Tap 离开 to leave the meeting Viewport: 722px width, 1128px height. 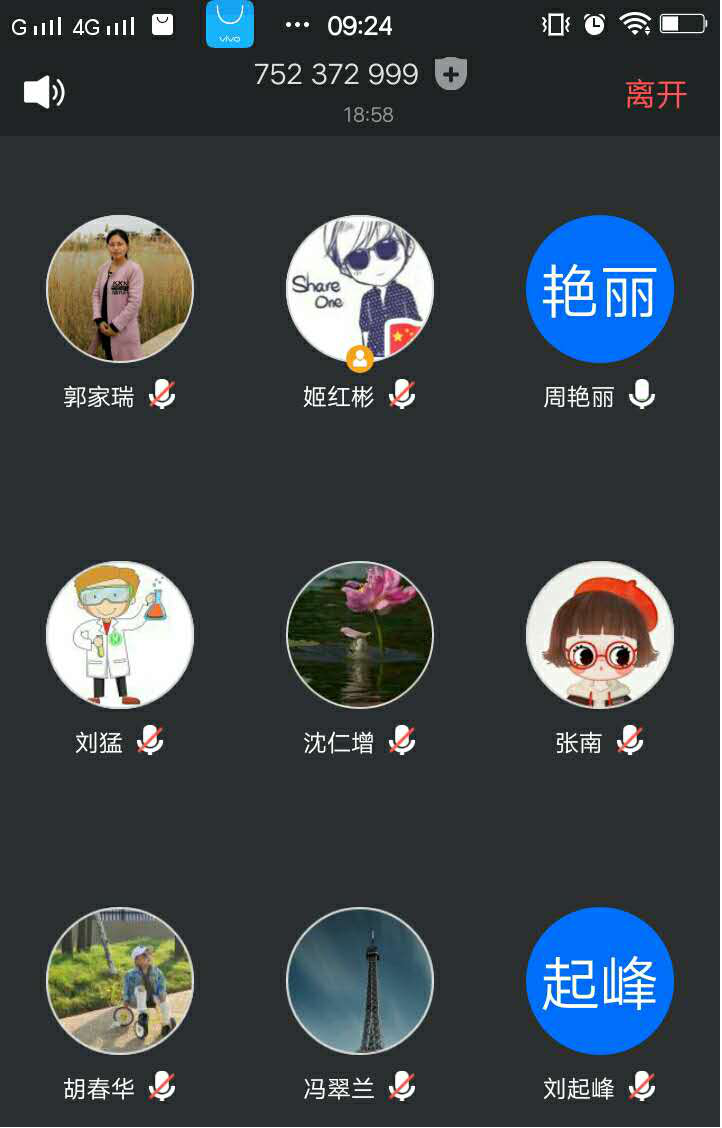pos(656,95)
